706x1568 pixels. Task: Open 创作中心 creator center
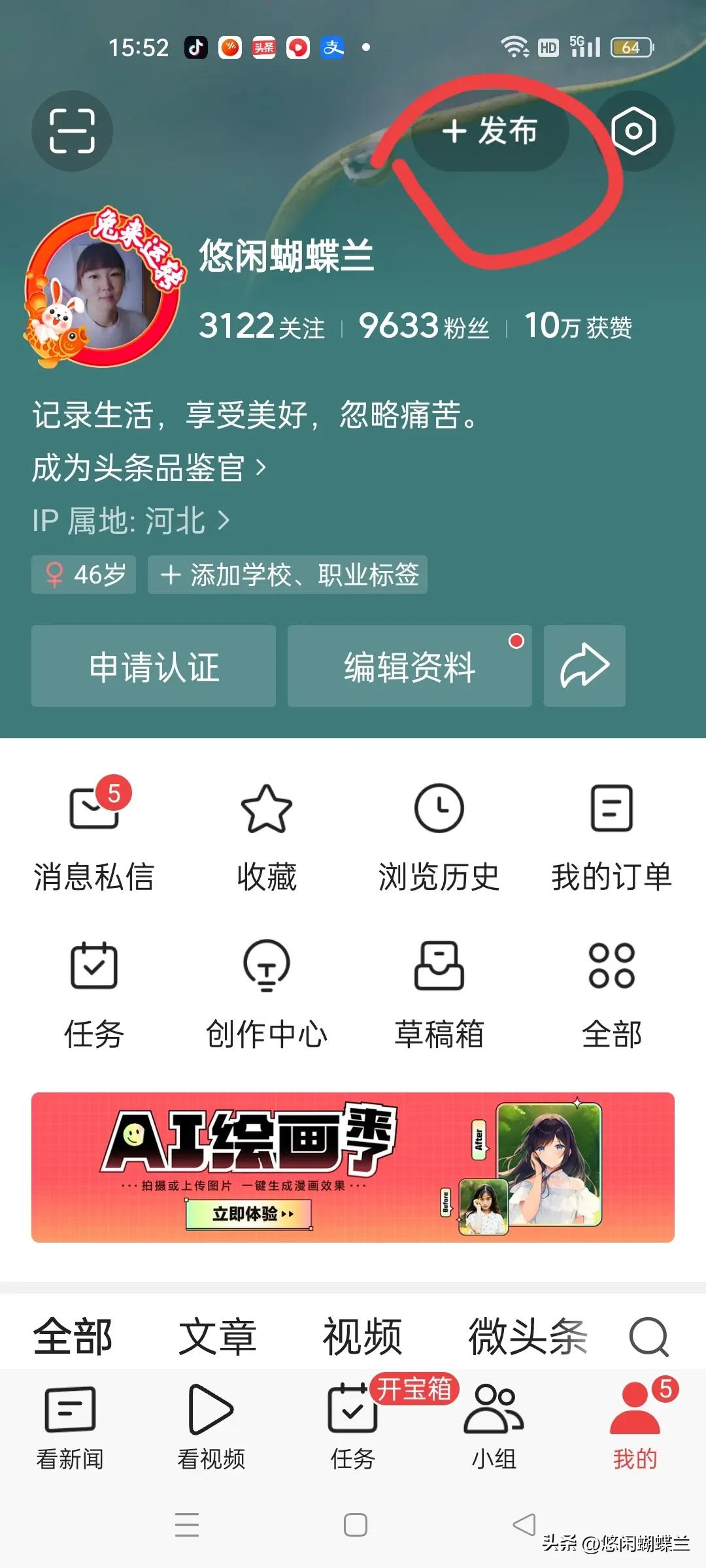(267, 994)
